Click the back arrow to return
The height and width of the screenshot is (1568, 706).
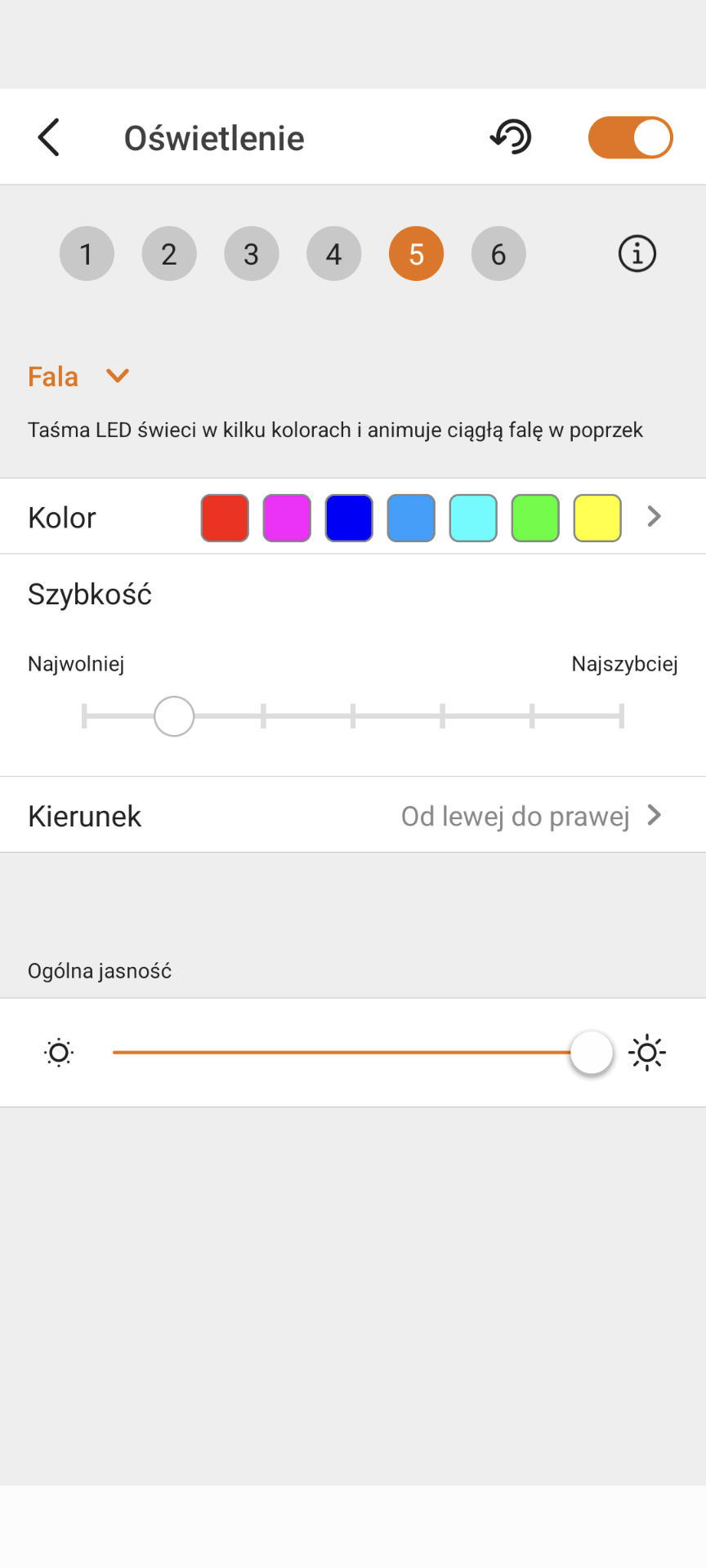tap(49, 136)
